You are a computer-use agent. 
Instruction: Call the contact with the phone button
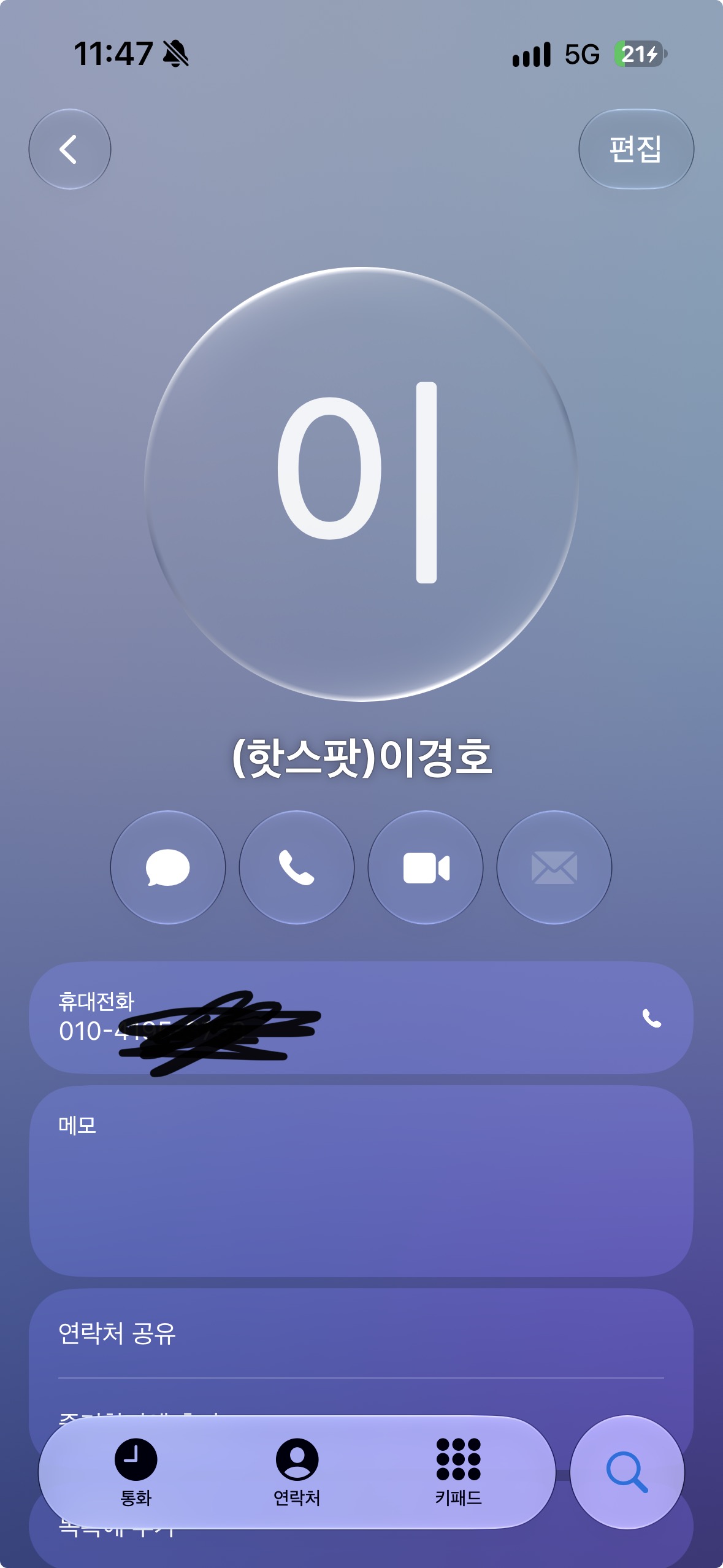297,867
